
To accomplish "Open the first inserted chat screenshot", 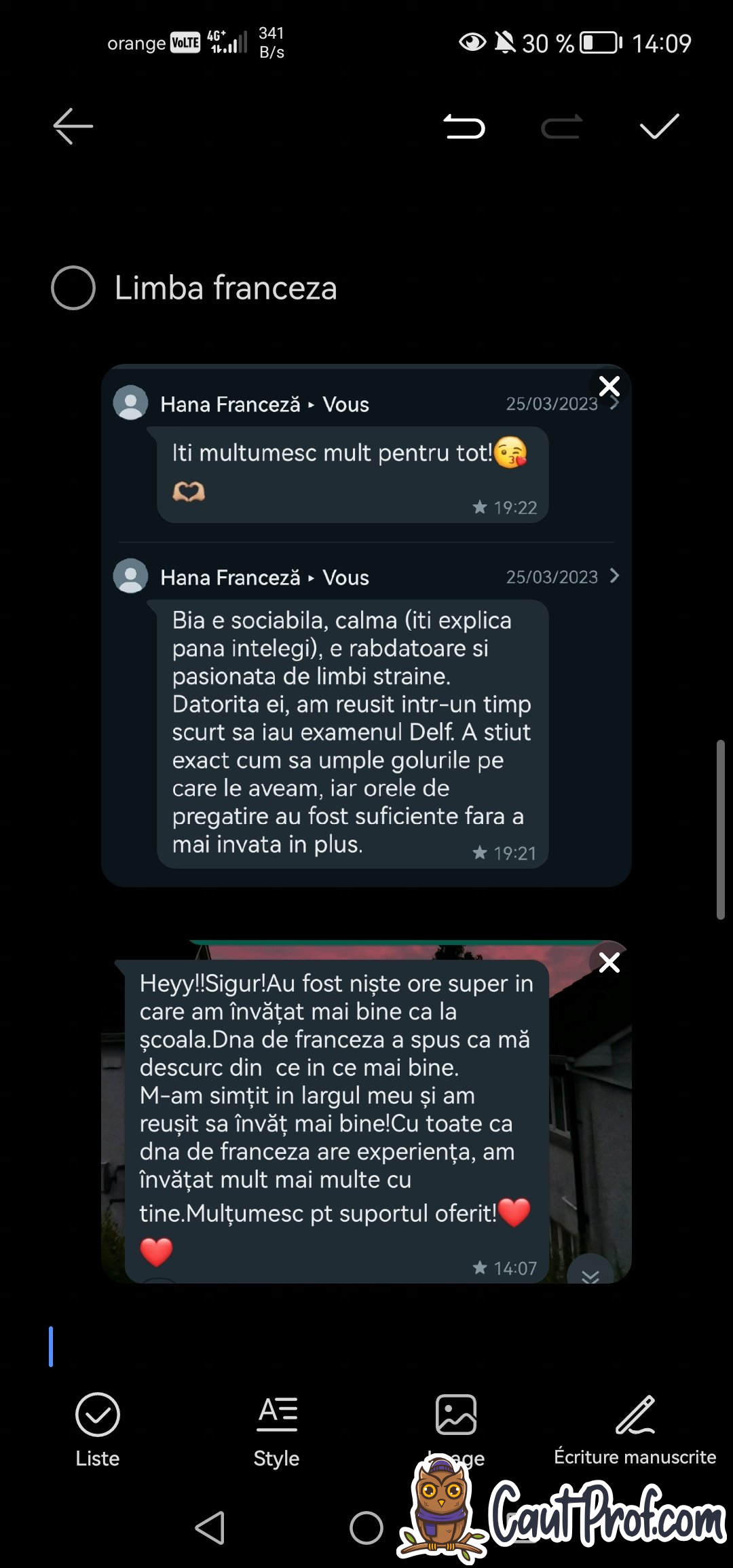I will [366, 626].
